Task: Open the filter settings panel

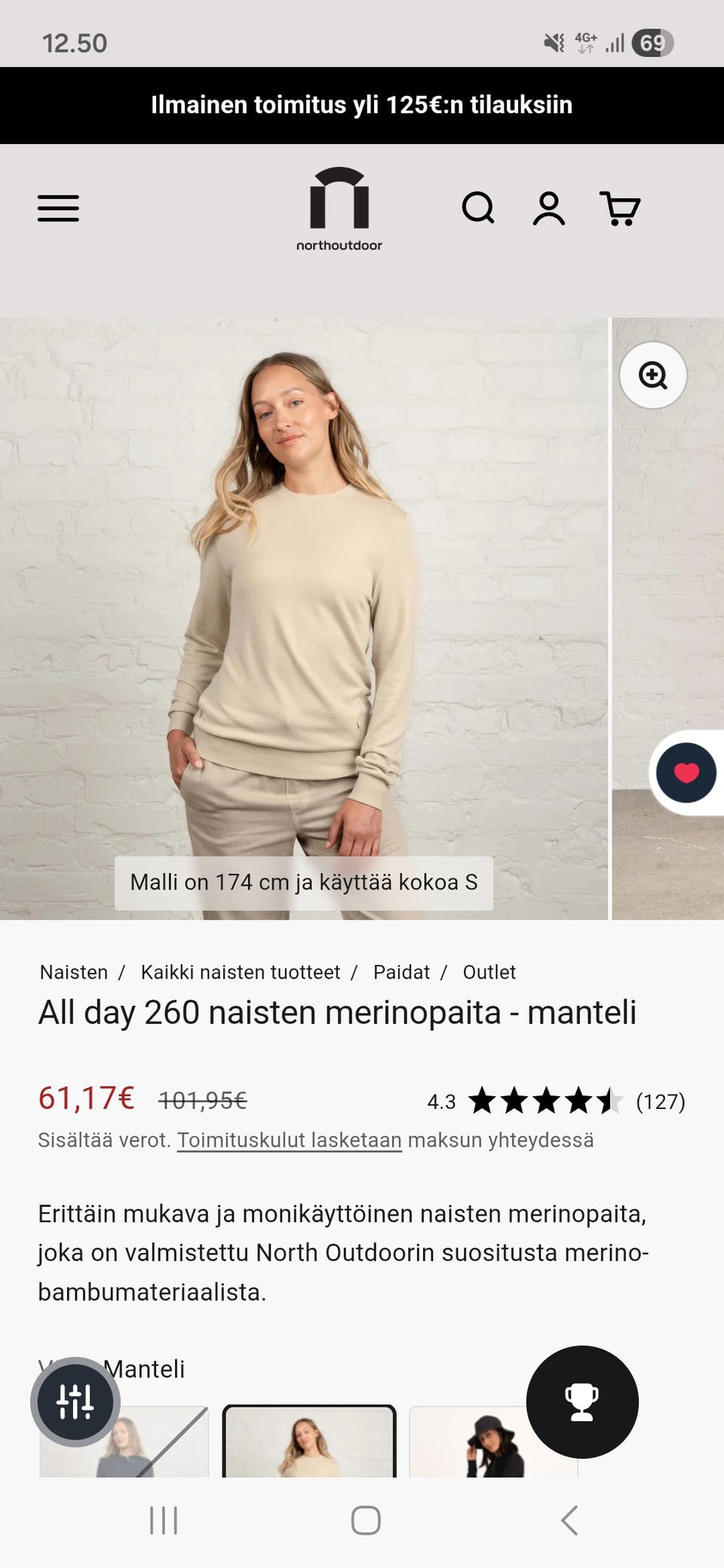Action: [x=75, y=1401]
